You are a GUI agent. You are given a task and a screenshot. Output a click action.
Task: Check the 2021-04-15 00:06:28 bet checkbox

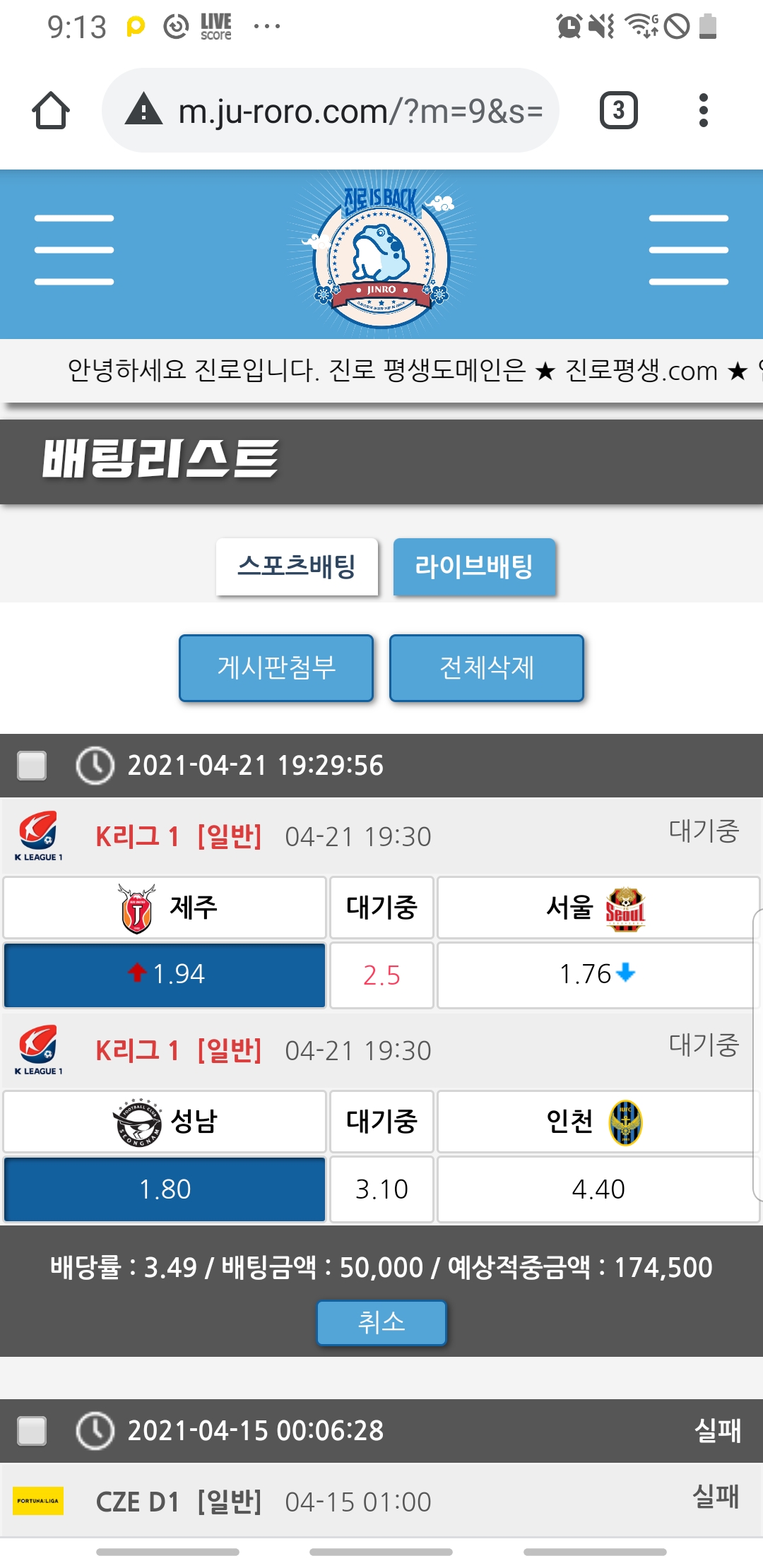(x=32, y=1431)
